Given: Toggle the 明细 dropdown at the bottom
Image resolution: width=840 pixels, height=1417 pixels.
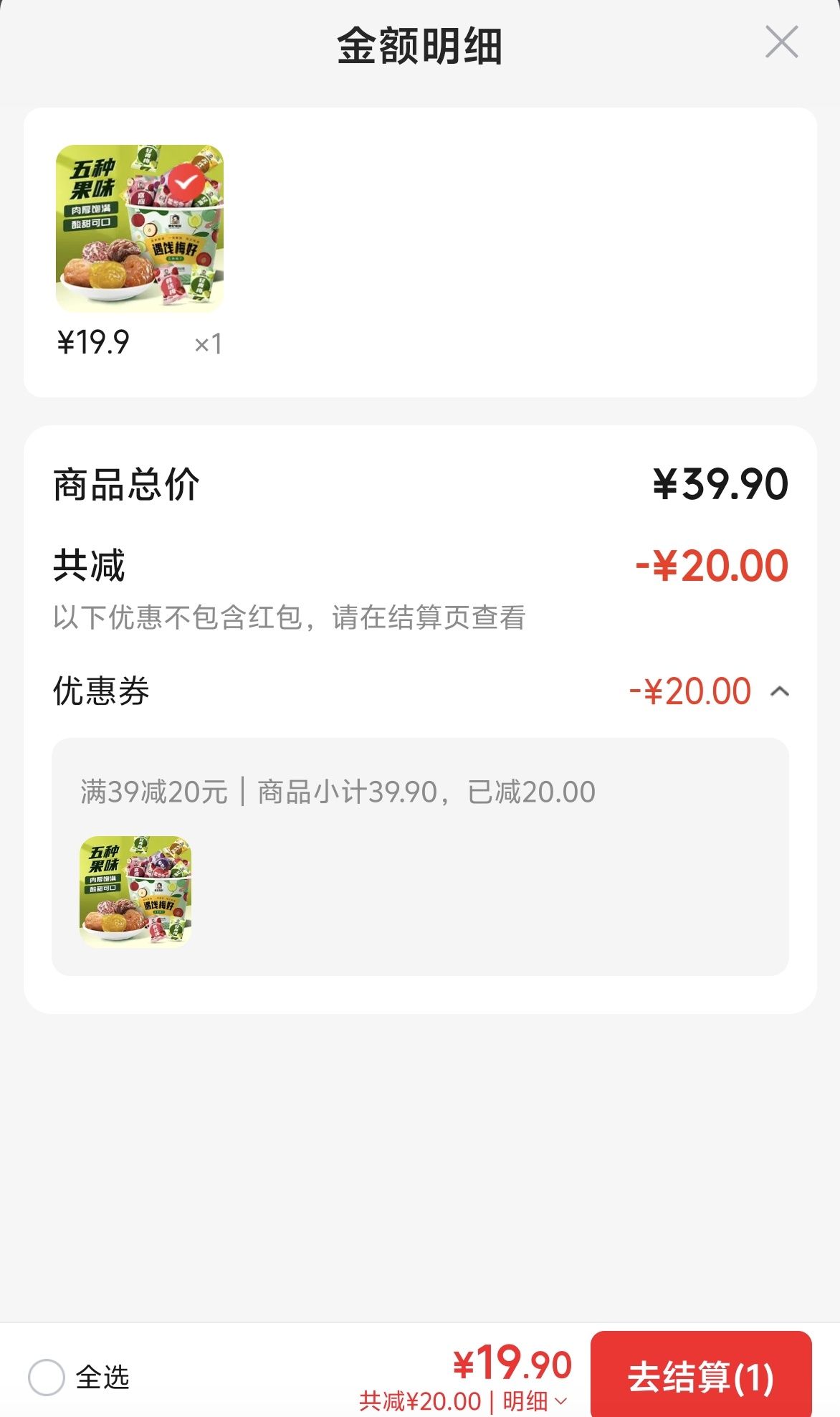Looking at the screenshot, I should click(535, 1401).
